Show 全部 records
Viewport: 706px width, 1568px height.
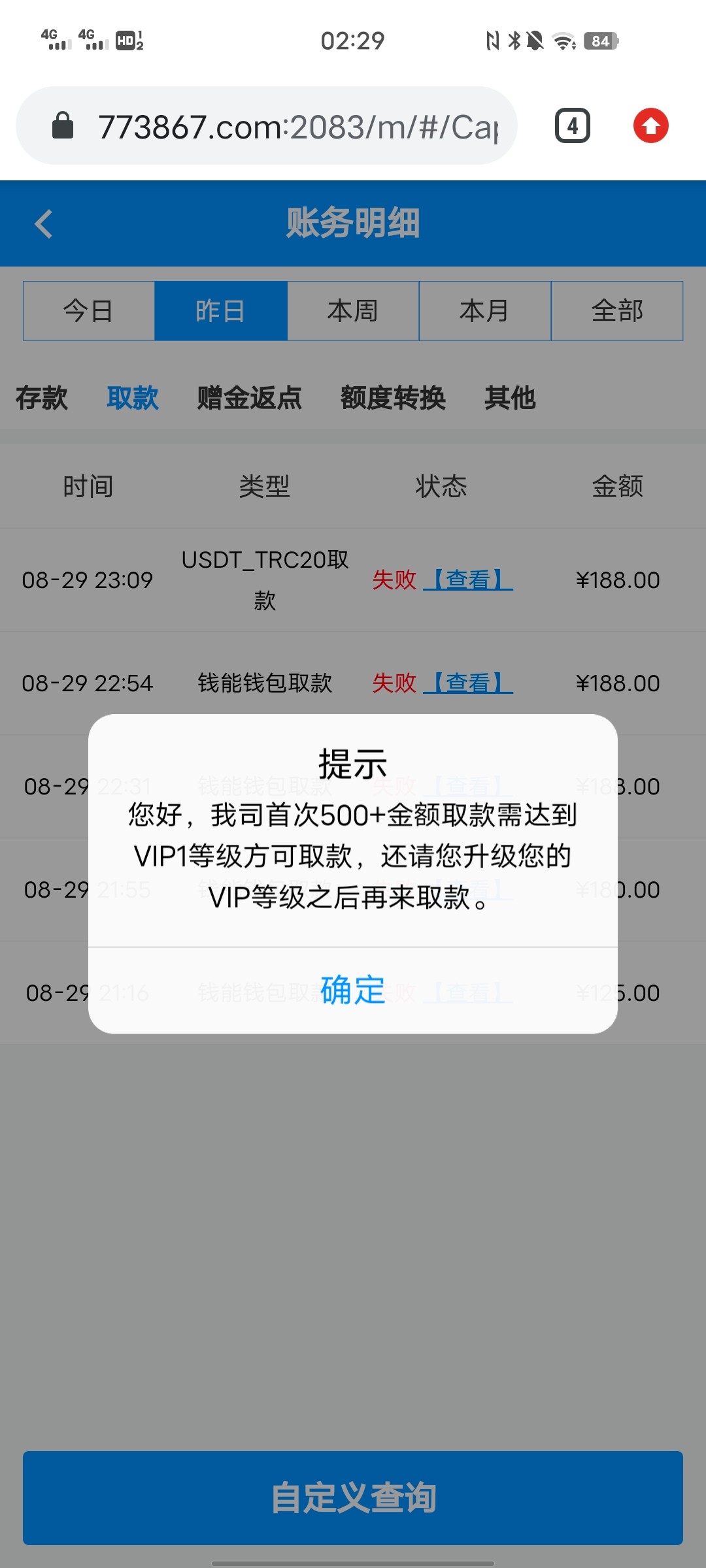pos(617,311)
